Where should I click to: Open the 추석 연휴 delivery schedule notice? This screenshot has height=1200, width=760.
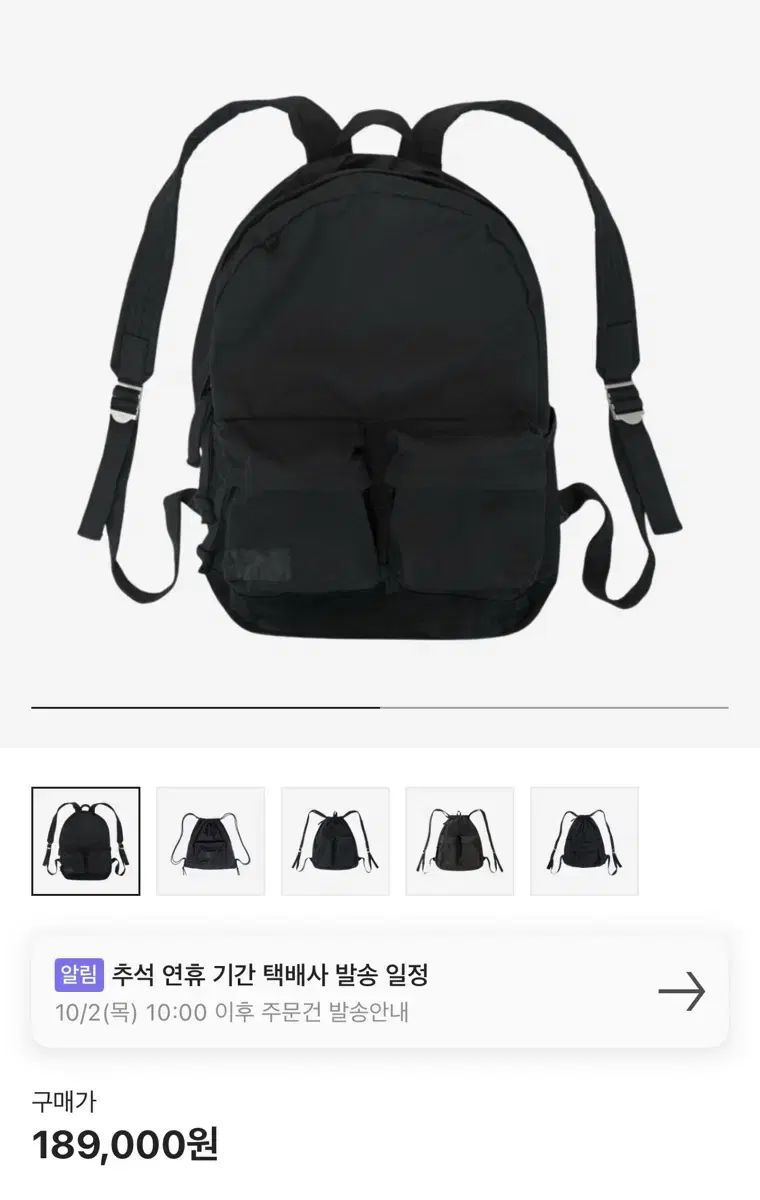380,991
